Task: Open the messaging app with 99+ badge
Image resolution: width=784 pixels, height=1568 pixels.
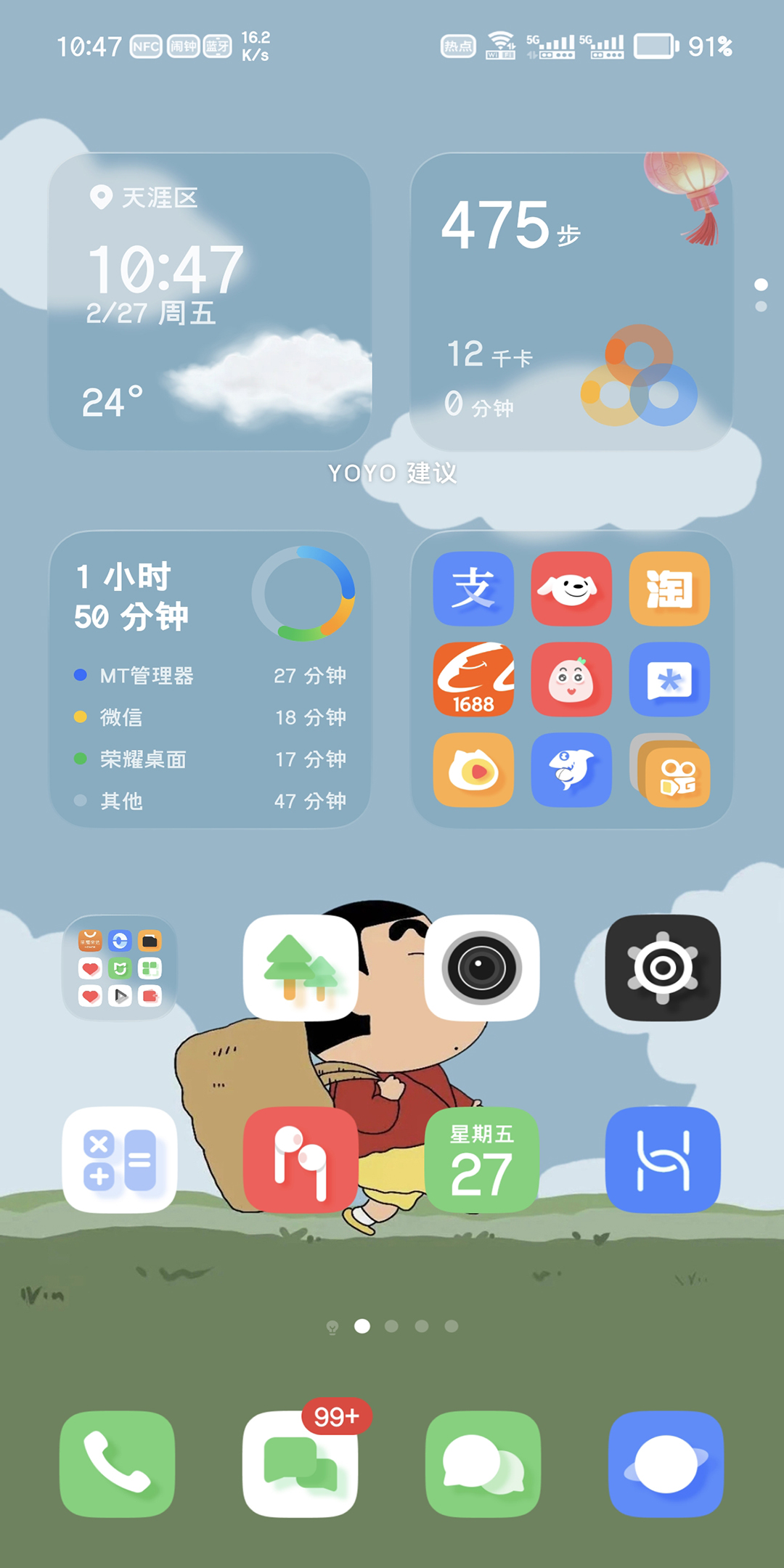Action: 301,1463
